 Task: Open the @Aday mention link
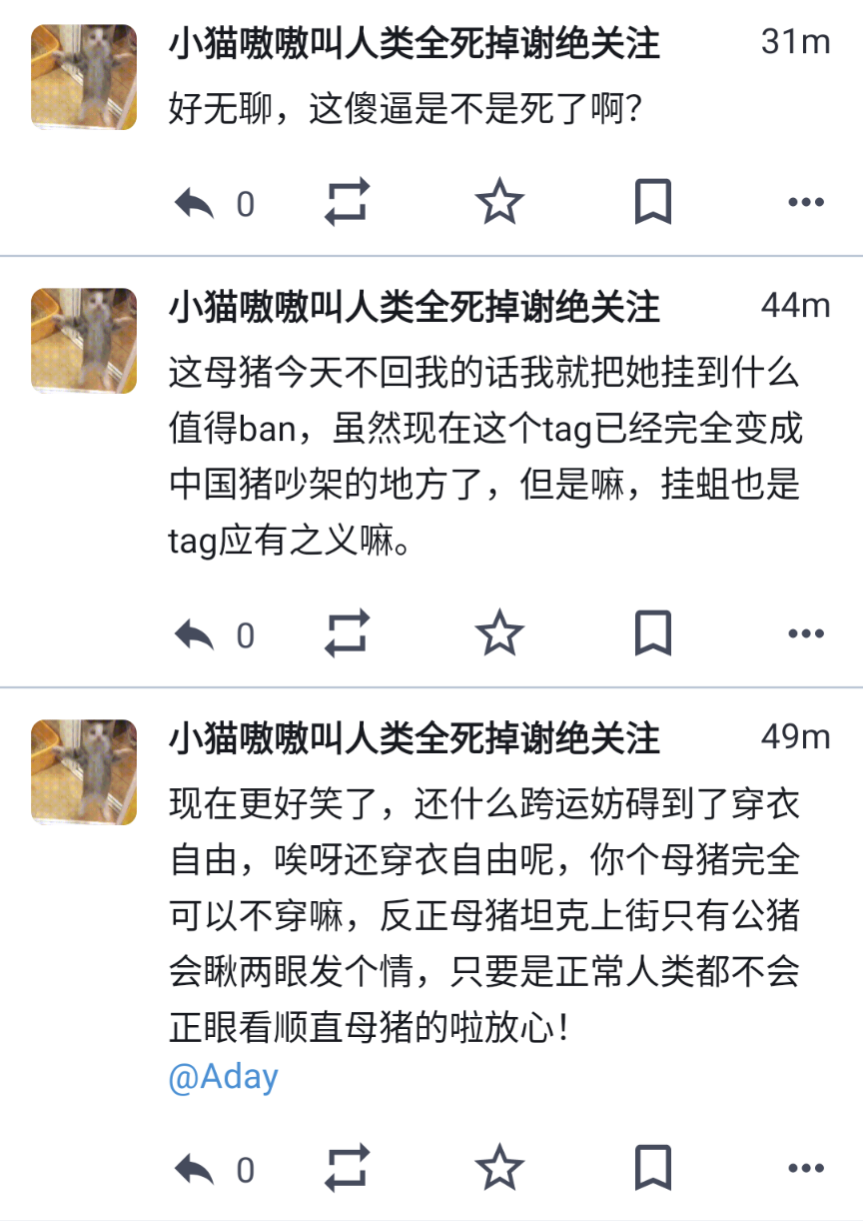pos(224,1078)
